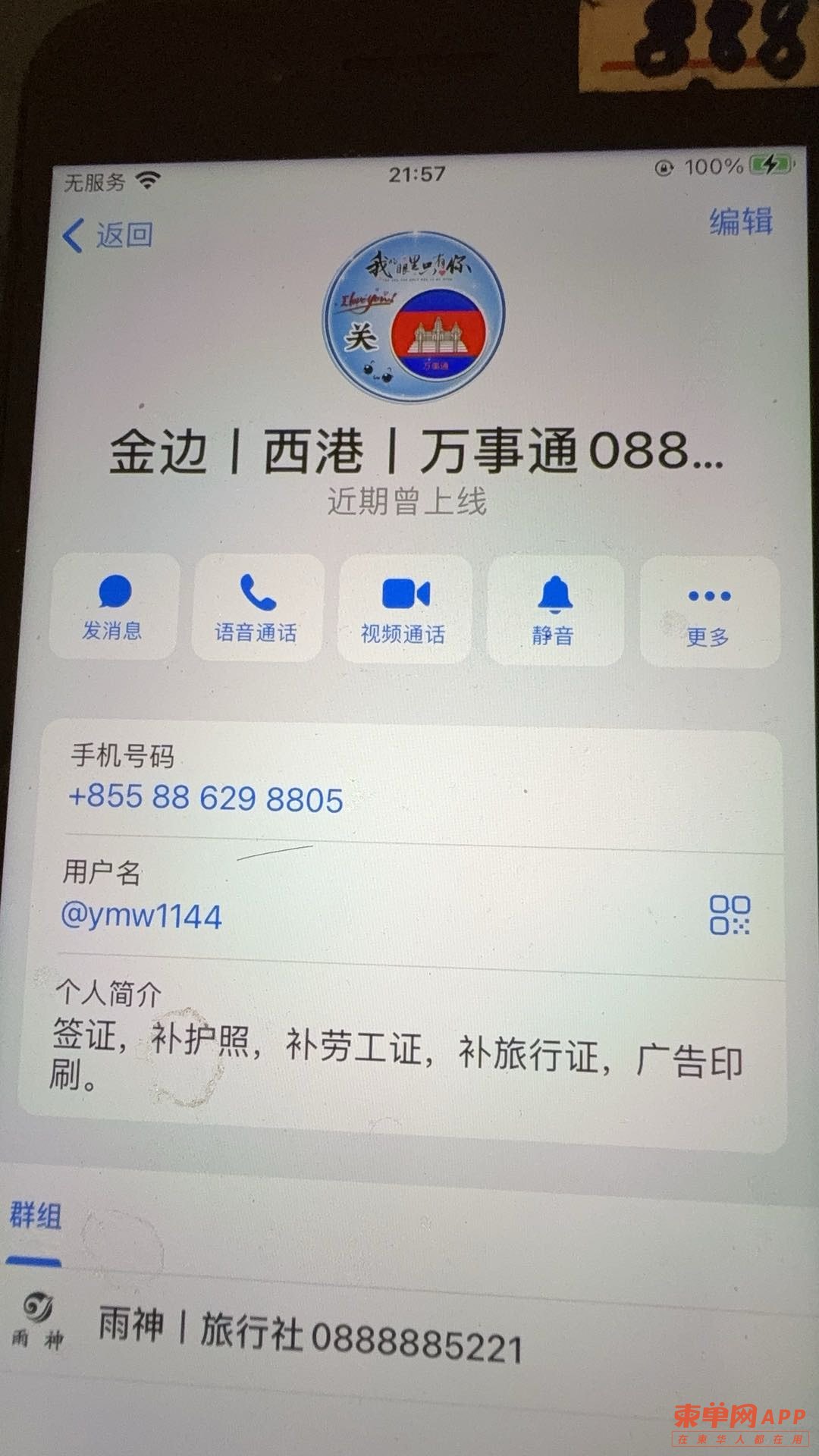Tap 编辑 to edit this contact
The image size is (819, 1456).
741,222
